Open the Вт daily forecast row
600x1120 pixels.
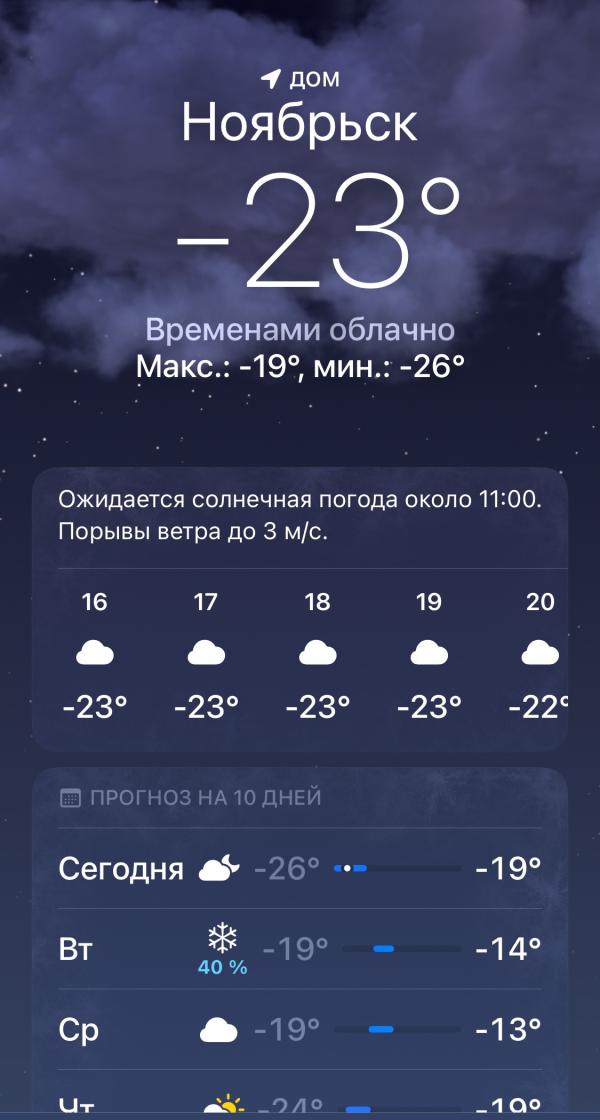tap(300, 949)
